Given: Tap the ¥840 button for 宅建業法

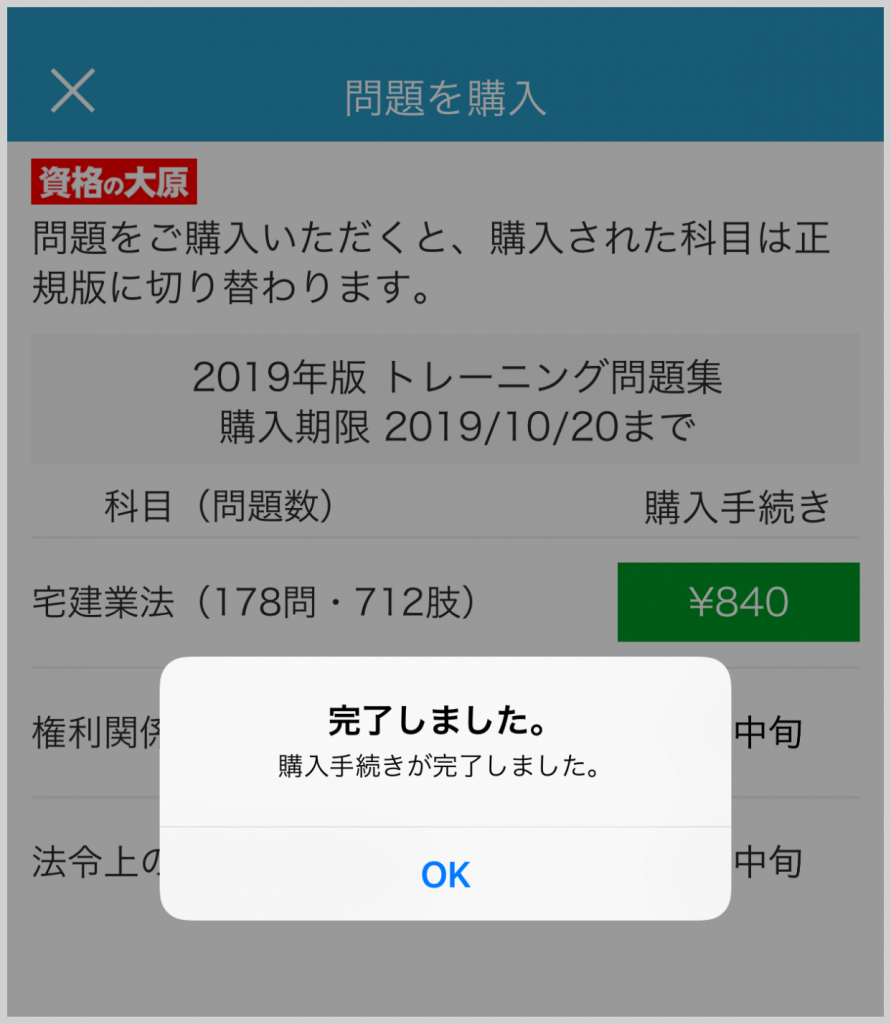Looking at the screenshot, I should click(738, 602).
